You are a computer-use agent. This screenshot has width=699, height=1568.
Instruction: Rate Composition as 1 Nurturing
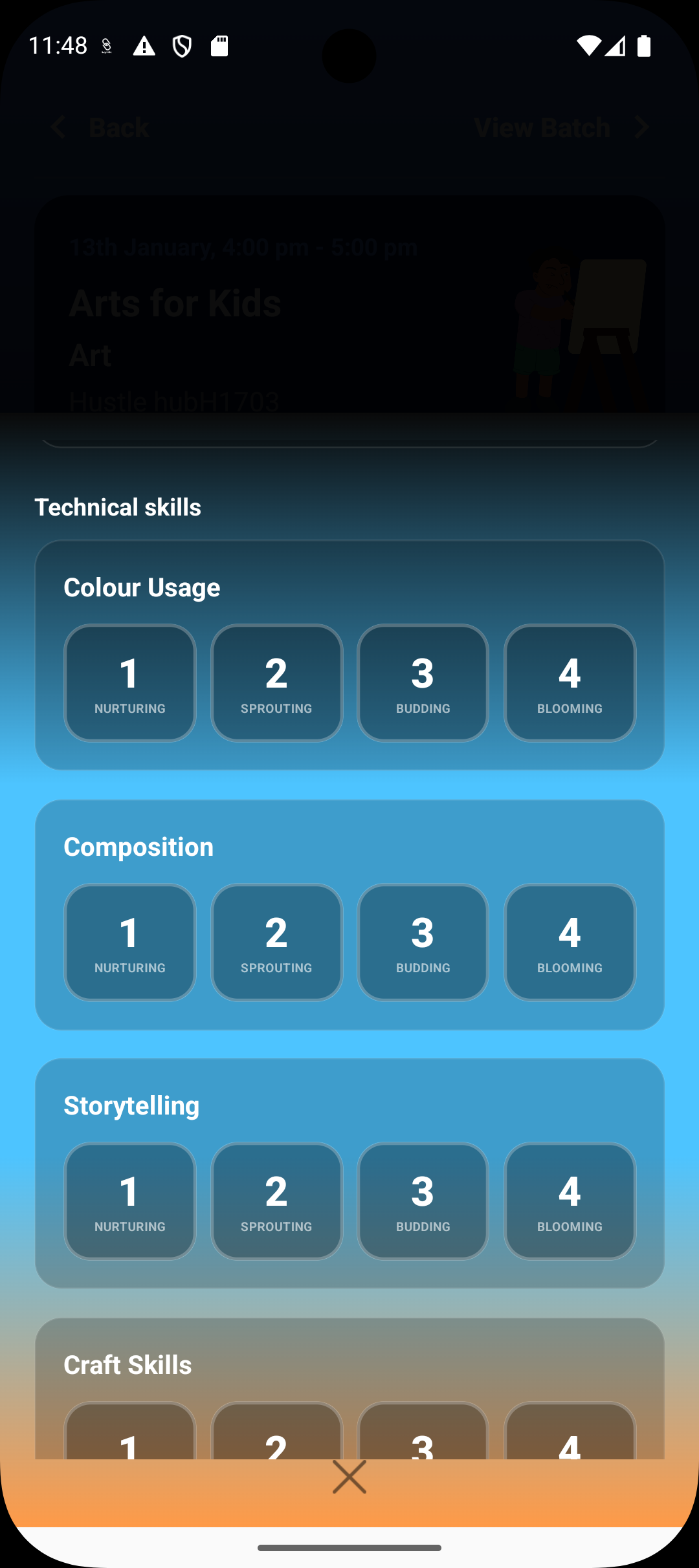coord(130,942)
